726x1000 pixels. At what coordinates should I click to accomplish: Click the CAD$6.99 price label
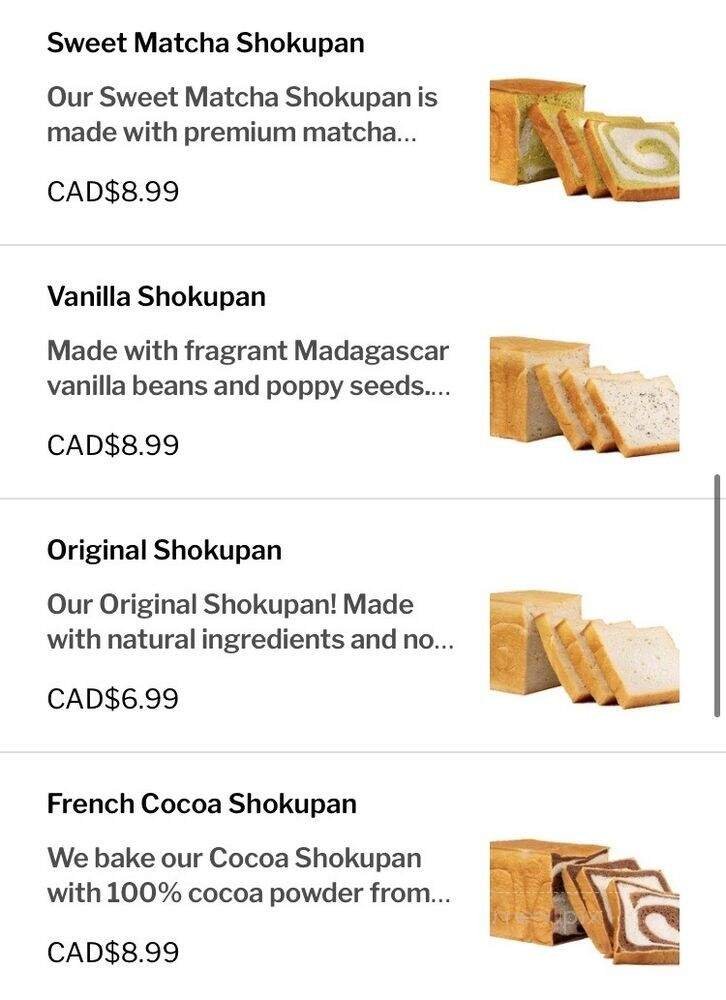coord(112,697)
